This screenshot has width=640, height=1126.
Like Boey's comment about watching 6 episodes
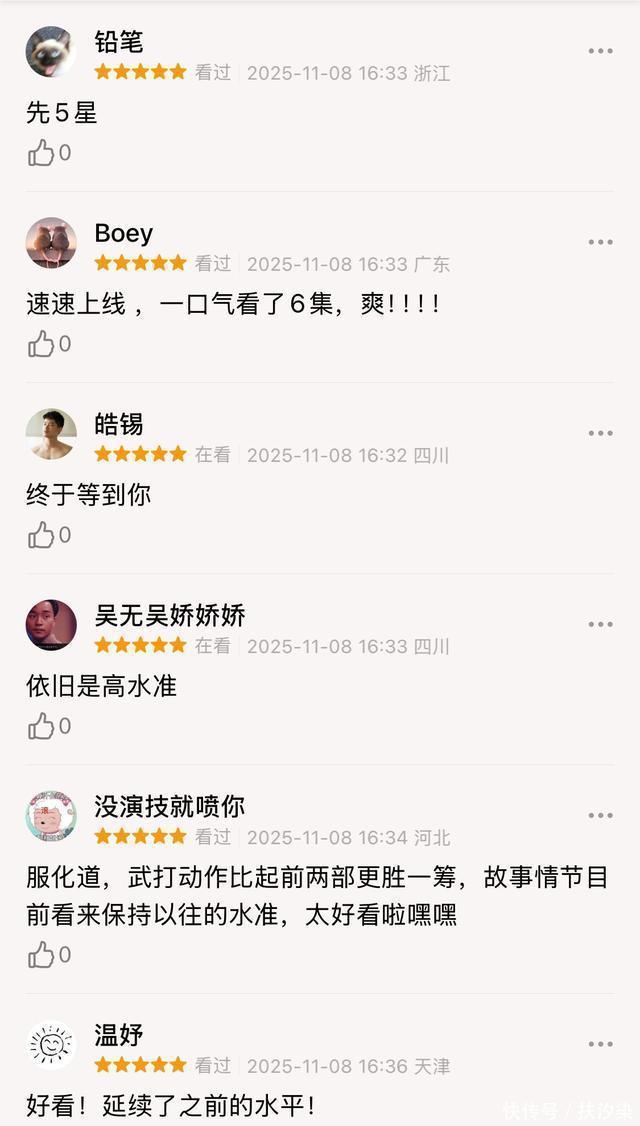point(41,344)
